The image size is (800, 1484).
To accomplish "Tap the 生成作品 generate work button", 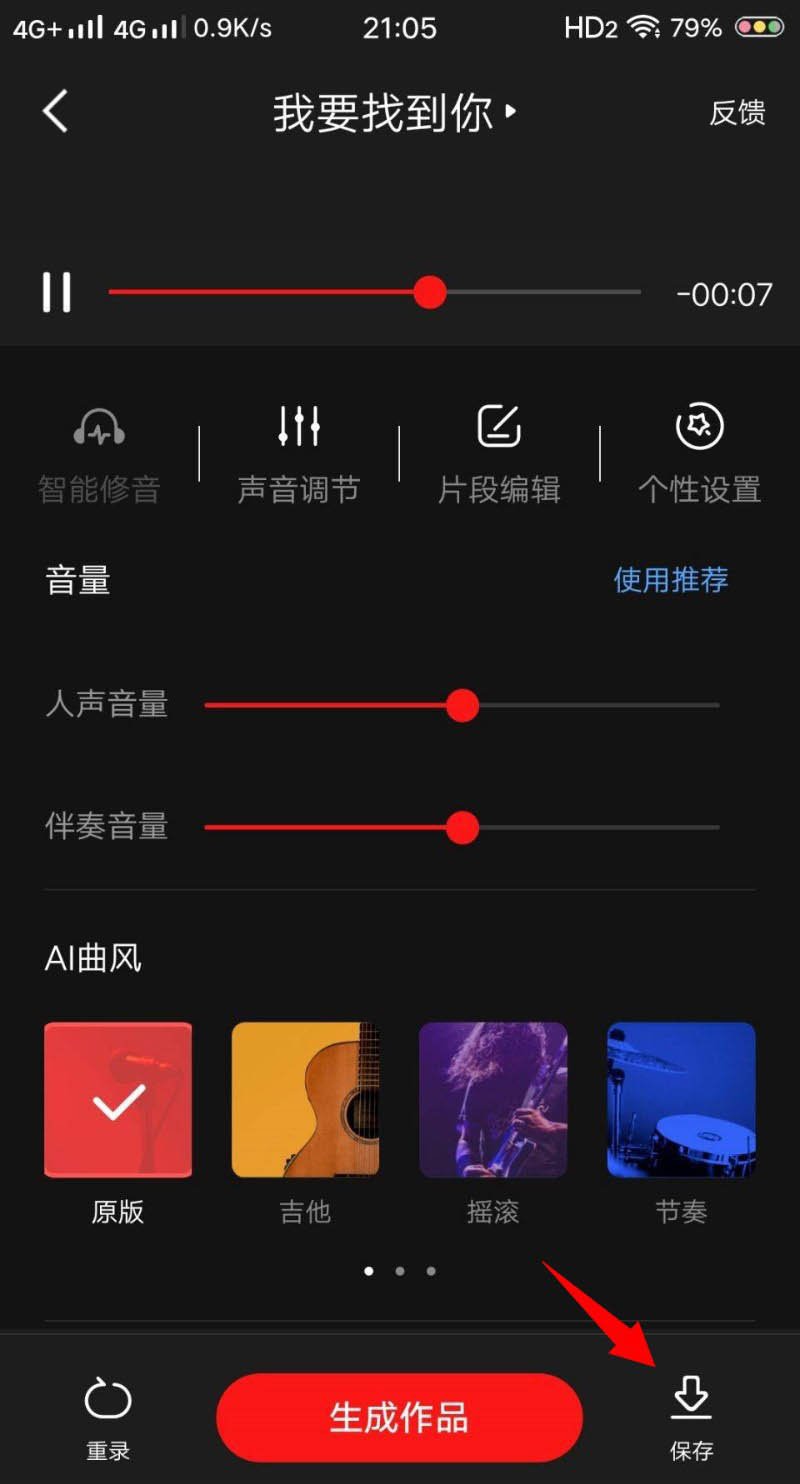I will tap(400, 1416).
